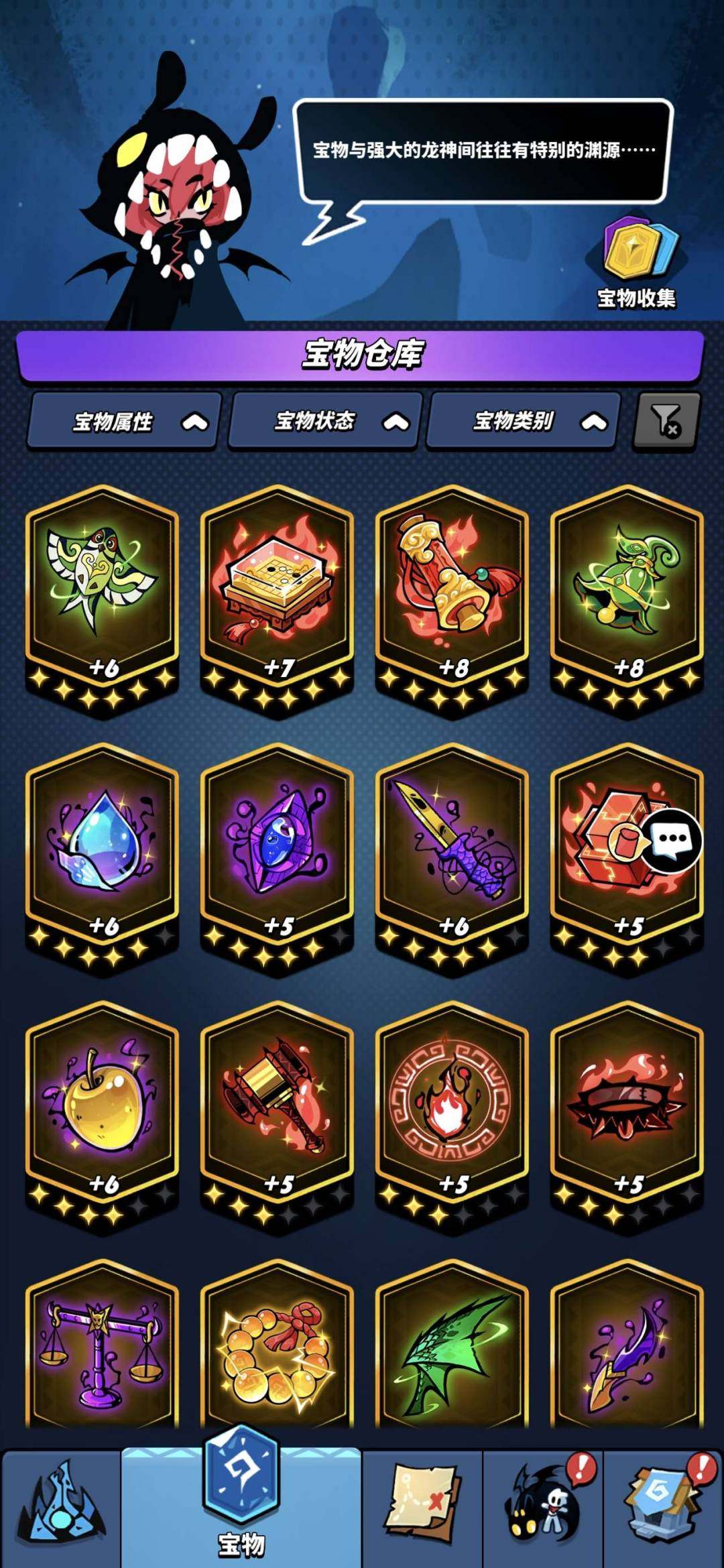The image size is (724, 1568).
Task: Select the golden dagger treasure +6
Action: point(452,859)
